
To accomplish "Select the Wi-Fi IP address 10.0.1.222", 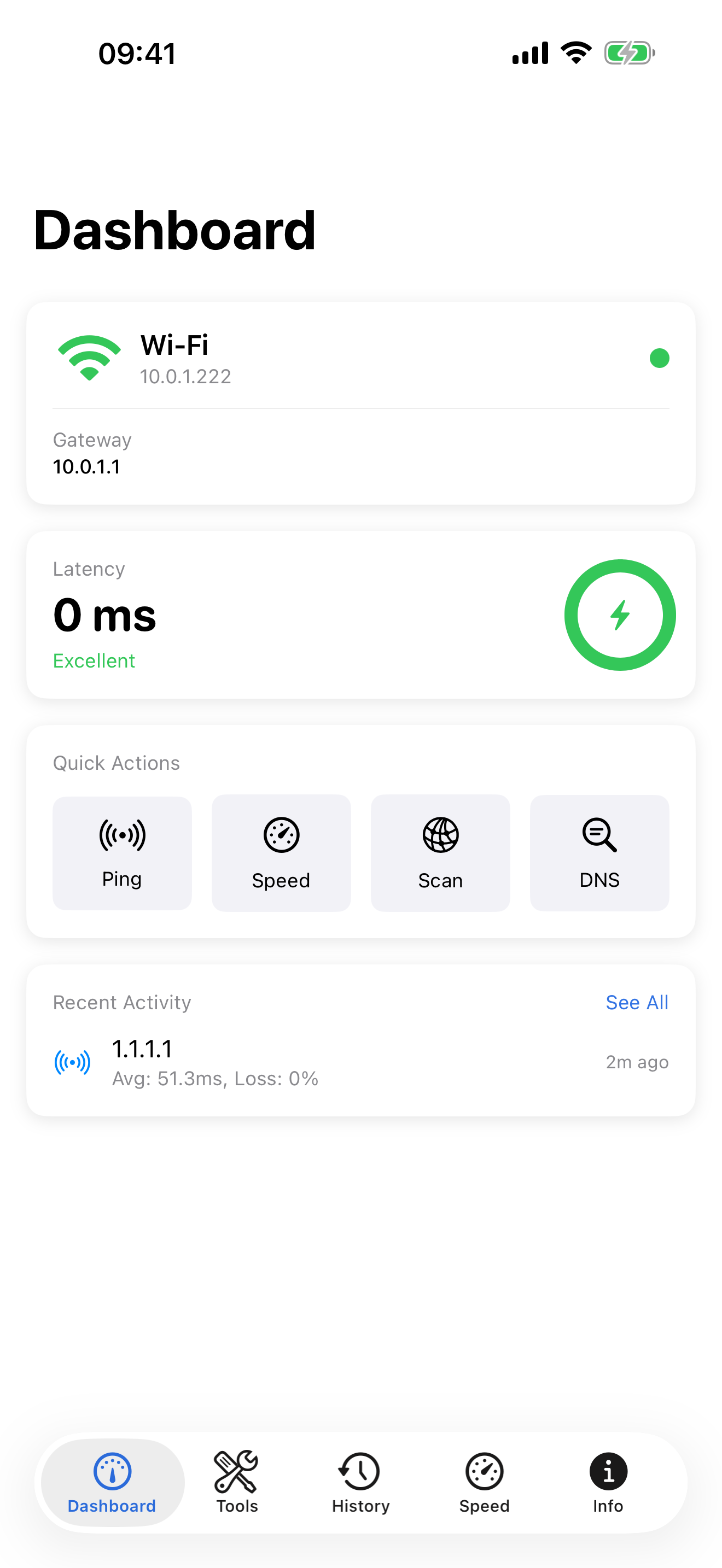I will click(185, 376).
